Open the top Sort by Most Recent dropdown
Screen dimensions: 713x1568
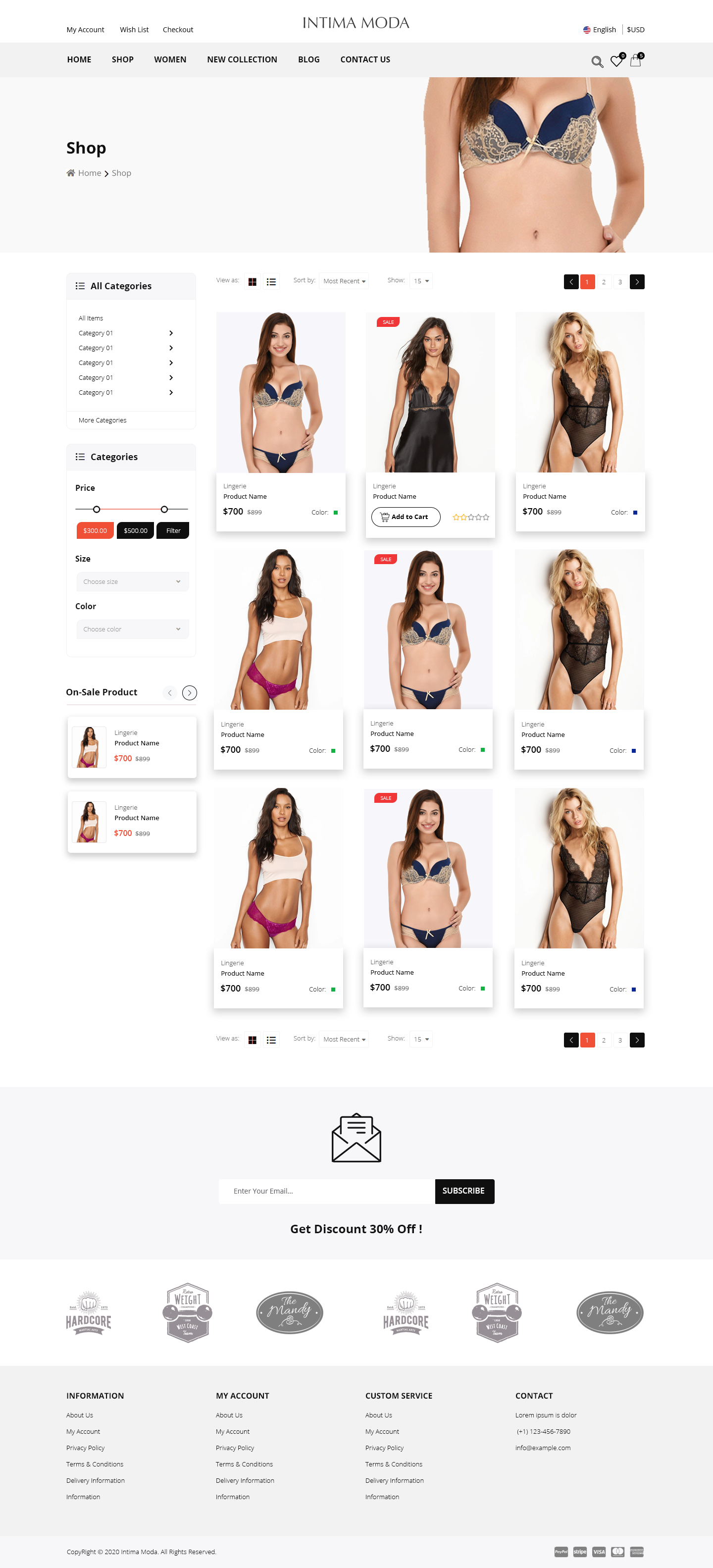[x=344, y=281]
